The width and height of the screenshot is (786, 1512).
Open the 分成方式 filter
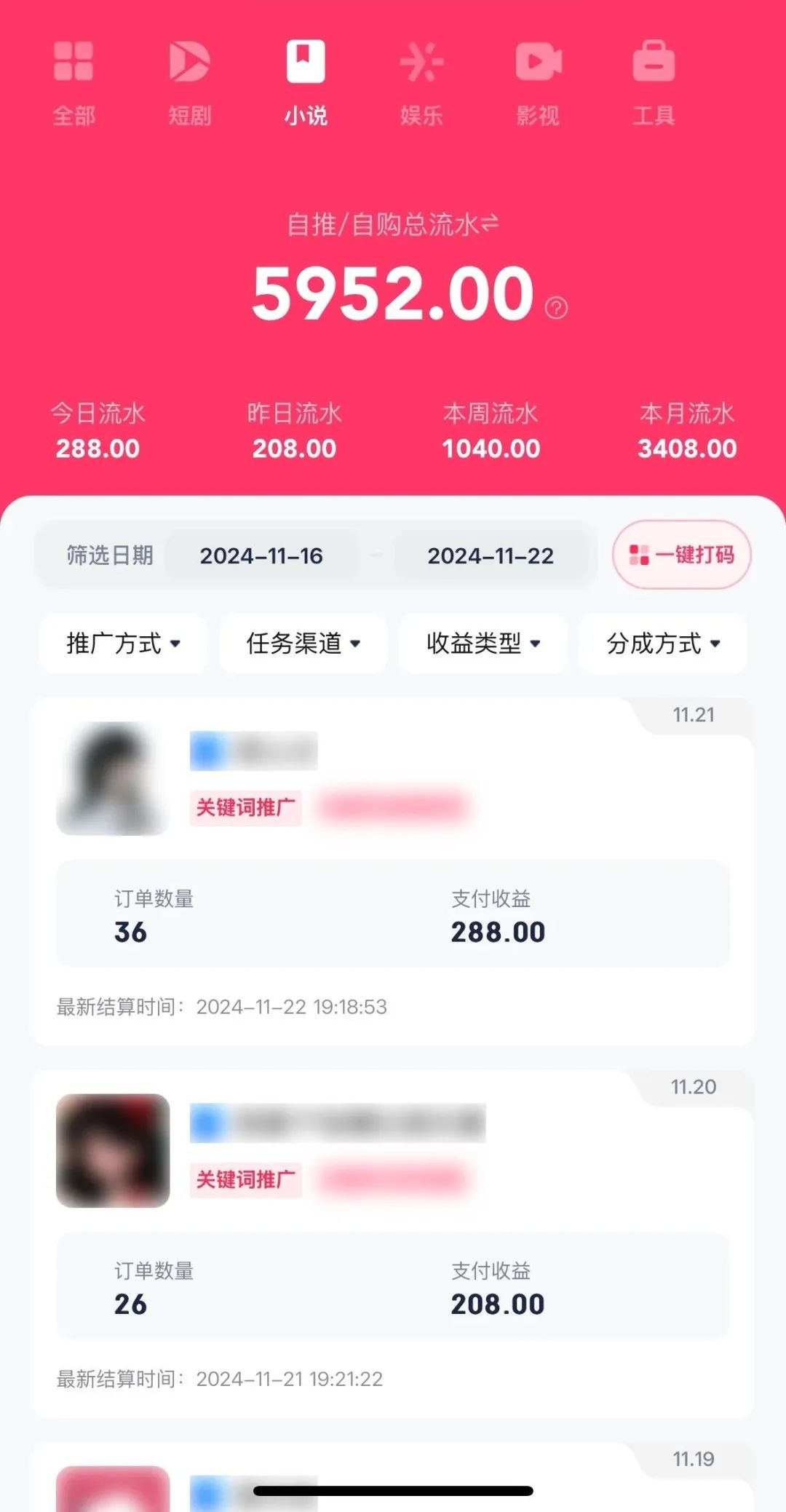(661, 644)
